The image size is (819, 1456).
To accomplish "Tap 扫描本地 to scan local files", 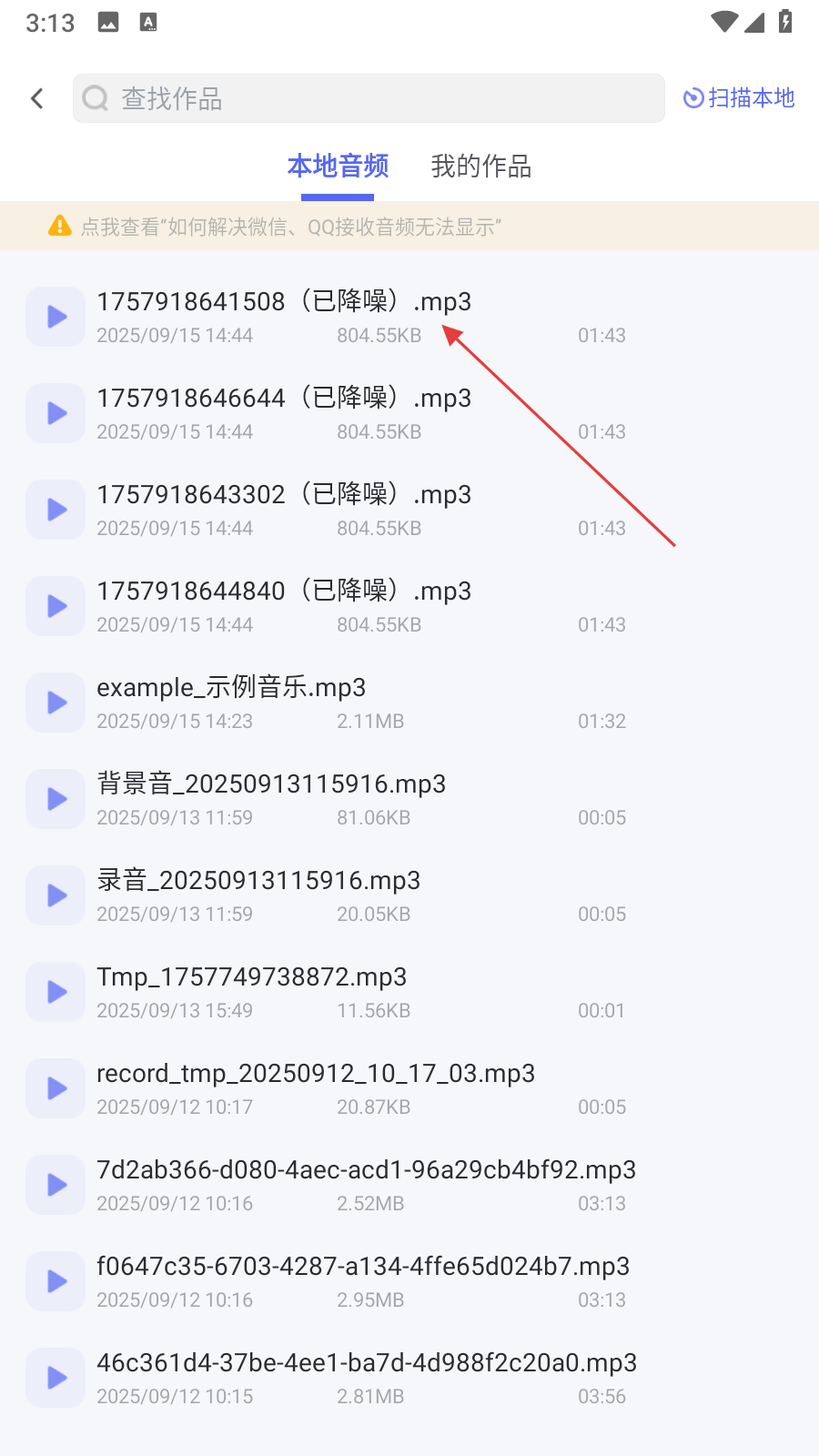I will [739, 98].
